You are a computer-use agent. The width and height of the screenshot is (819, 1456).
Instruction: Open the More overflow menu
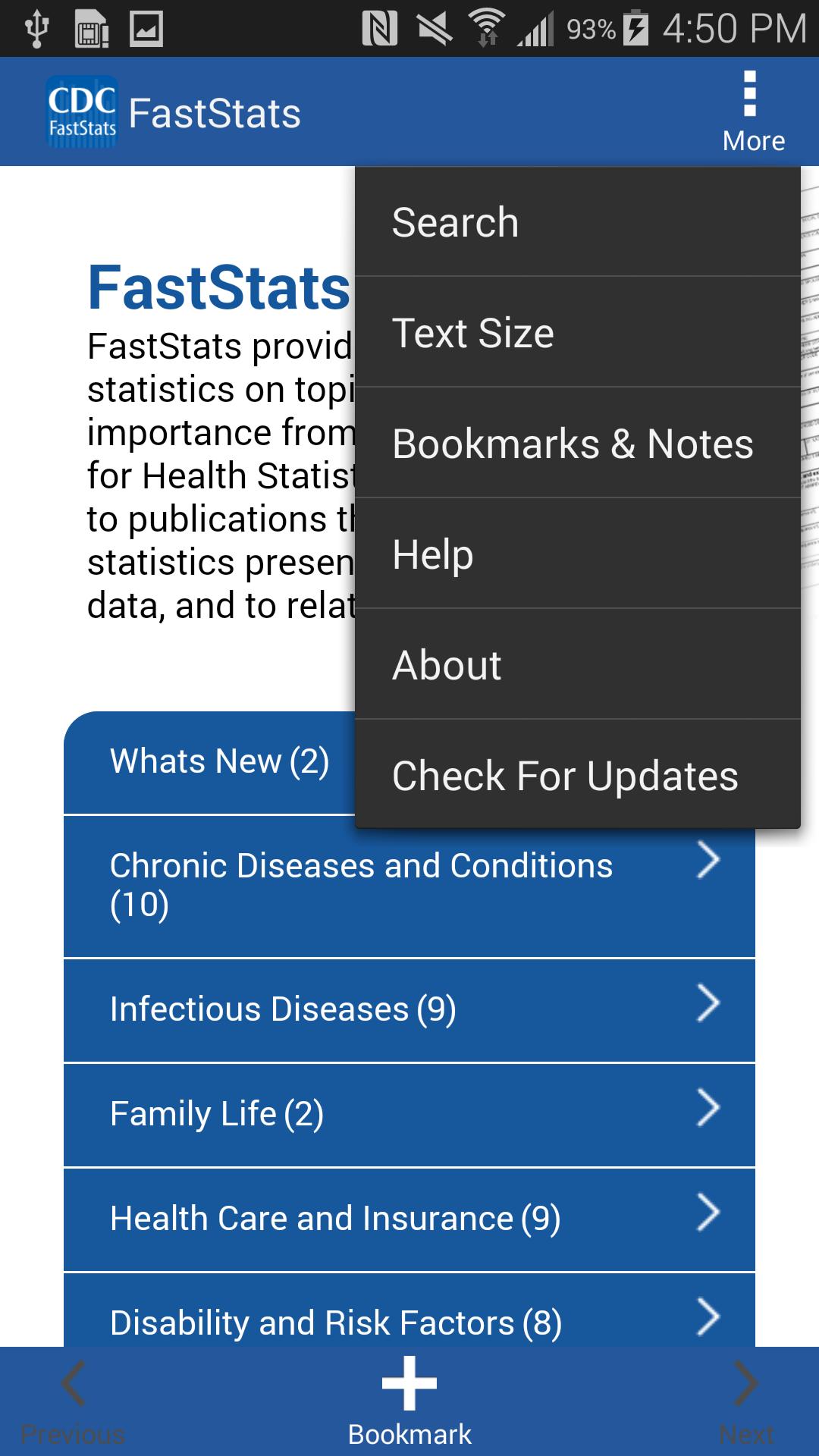(x=752, y=111)
